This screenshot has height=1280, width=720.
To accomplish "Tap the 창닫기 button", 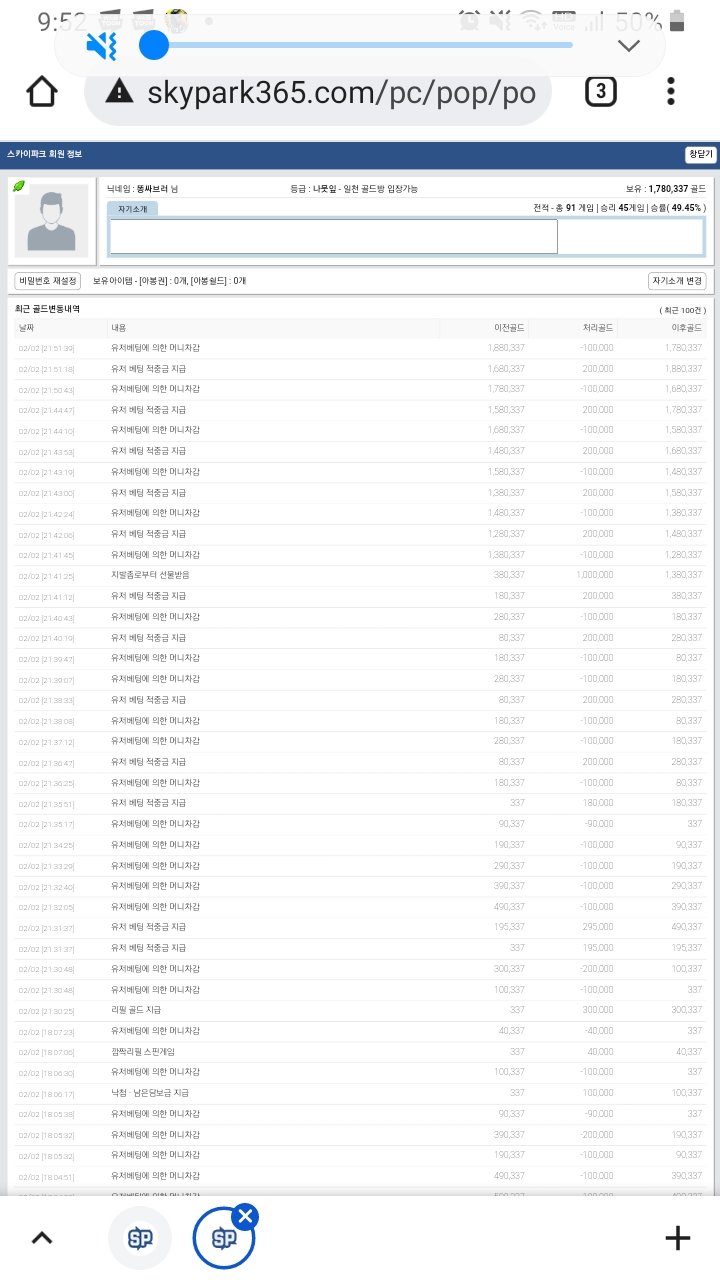I will click(700, 155).
